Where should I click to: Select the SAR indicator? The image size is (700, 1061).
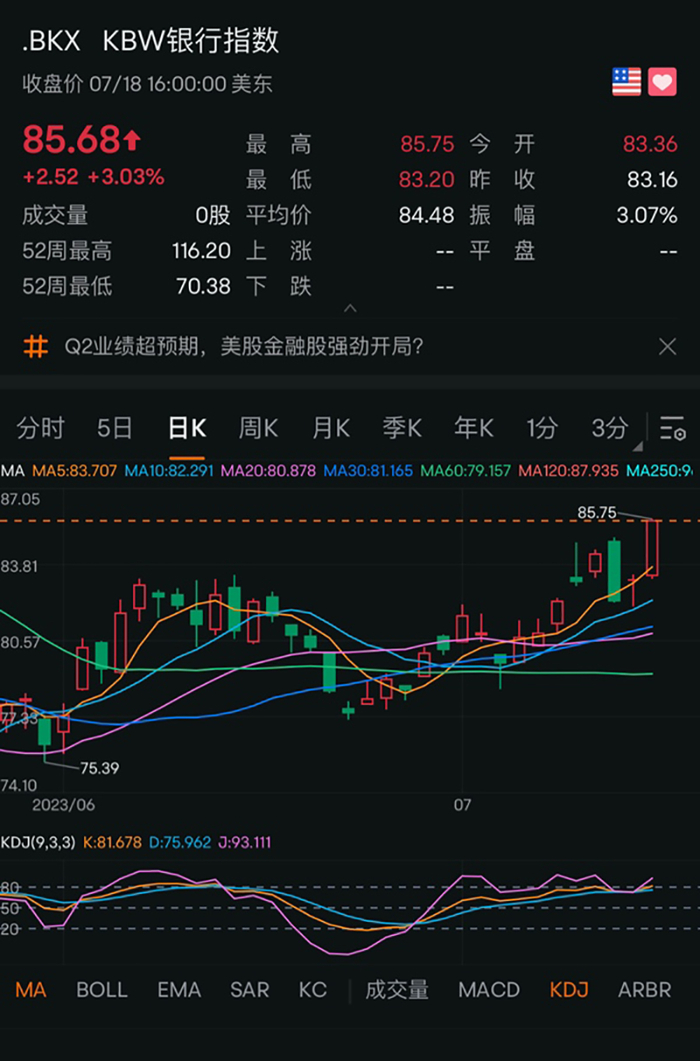coord(250,990)
